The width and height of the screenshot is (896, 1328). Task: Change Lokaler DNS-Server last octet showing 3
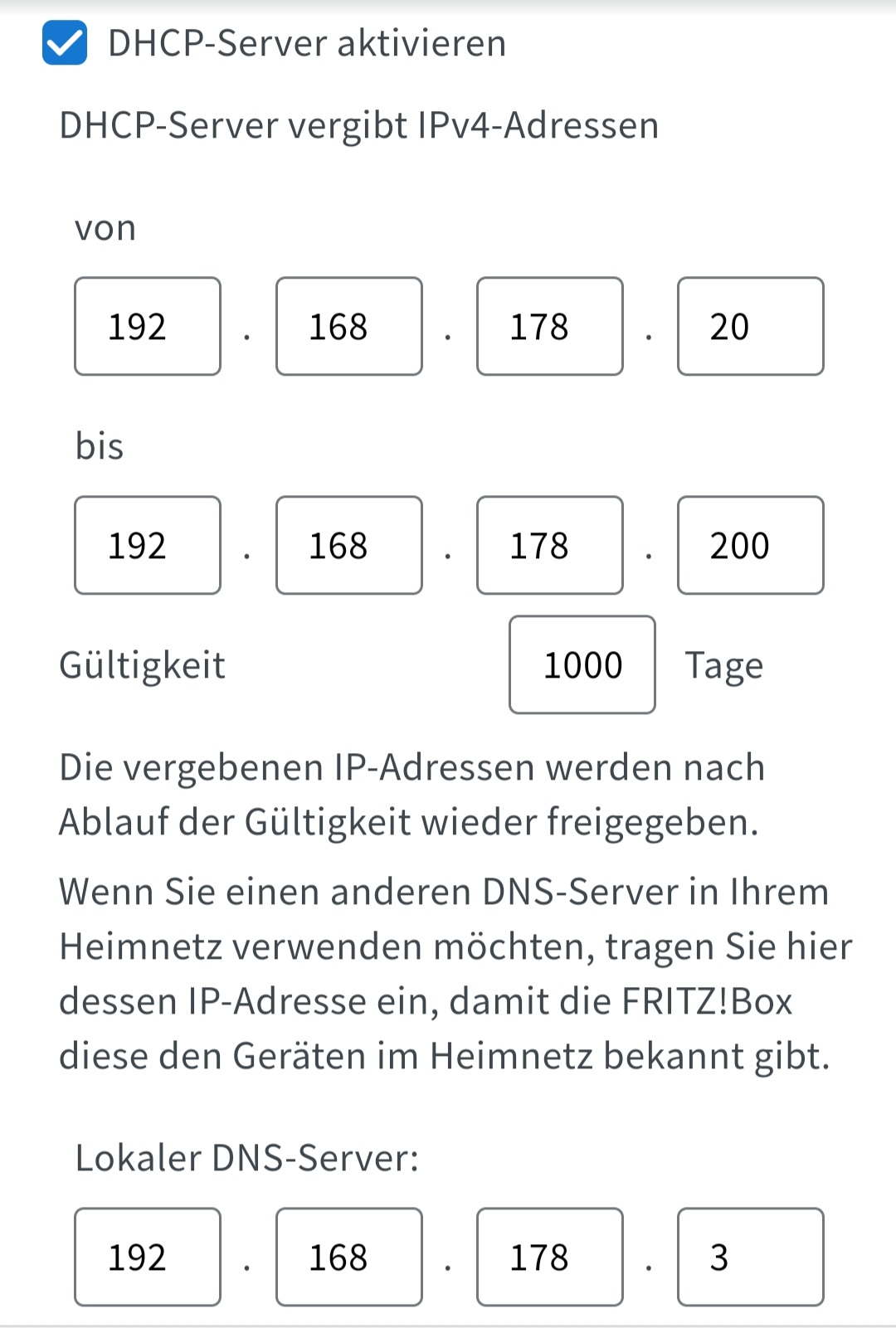pos(751,1257)
